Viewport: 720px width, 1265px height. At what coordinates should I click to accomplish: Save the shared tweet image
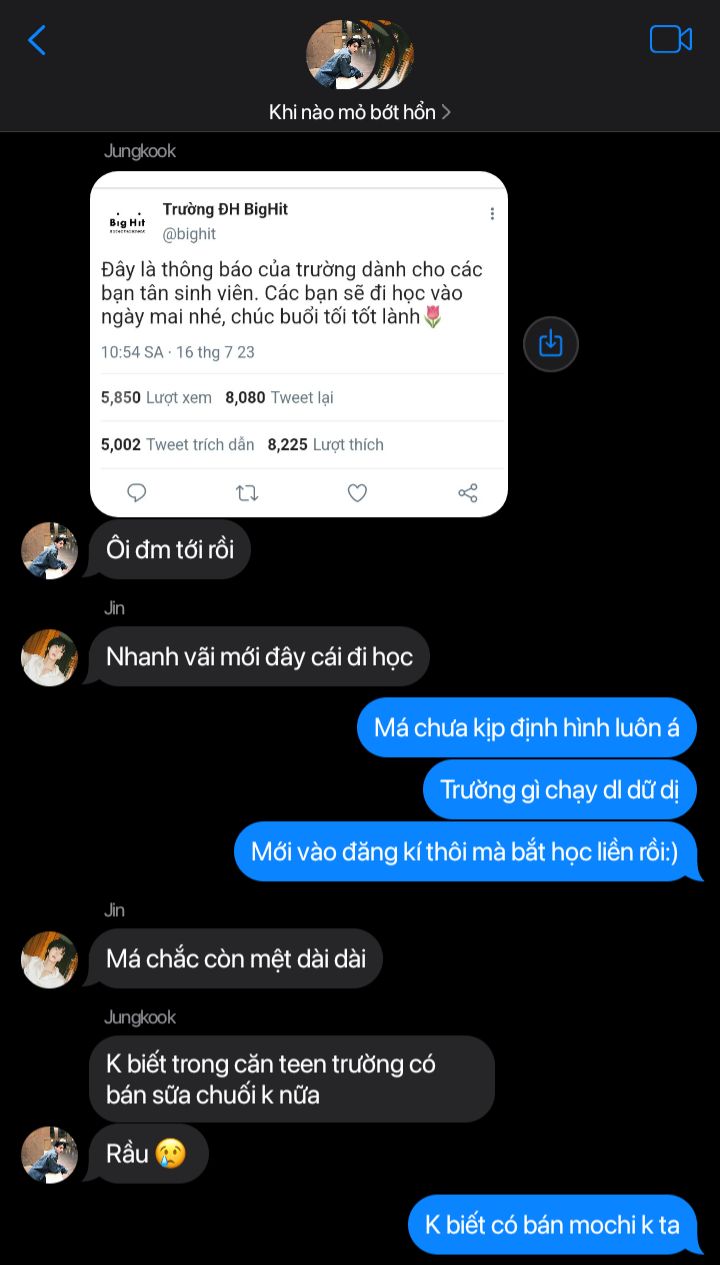coord(551,344)
